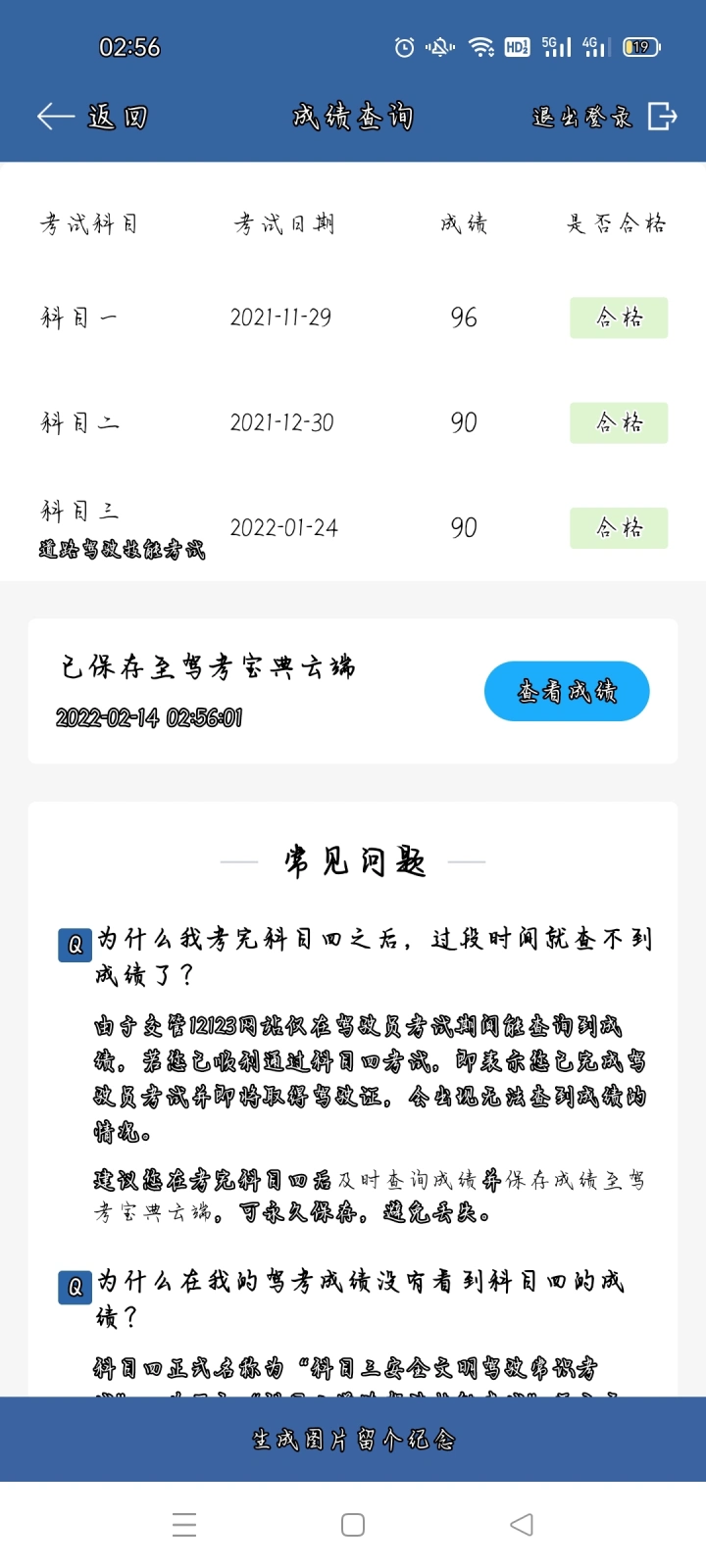Tap the 返回 back arrow

click(91, 117)
